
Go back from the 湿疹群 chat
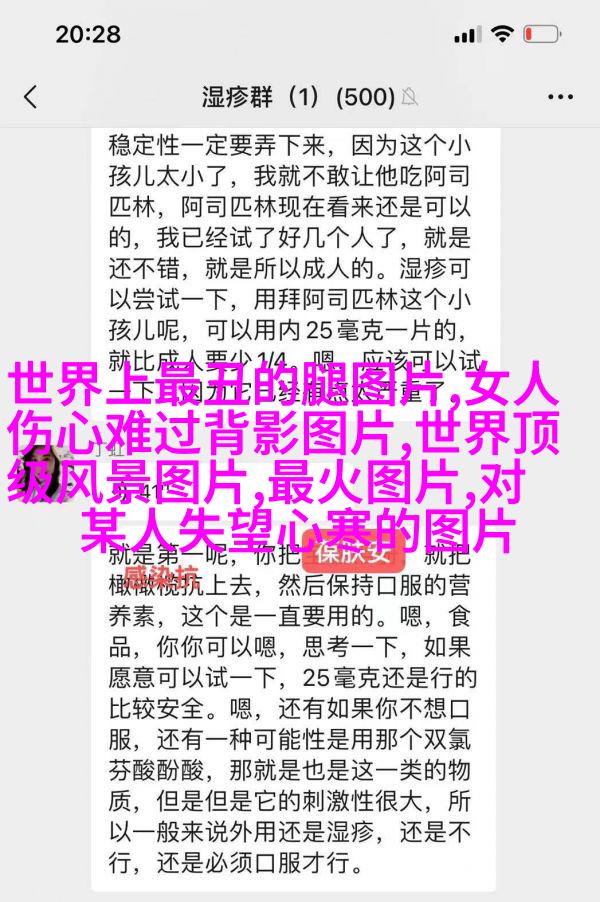point(31,97)
